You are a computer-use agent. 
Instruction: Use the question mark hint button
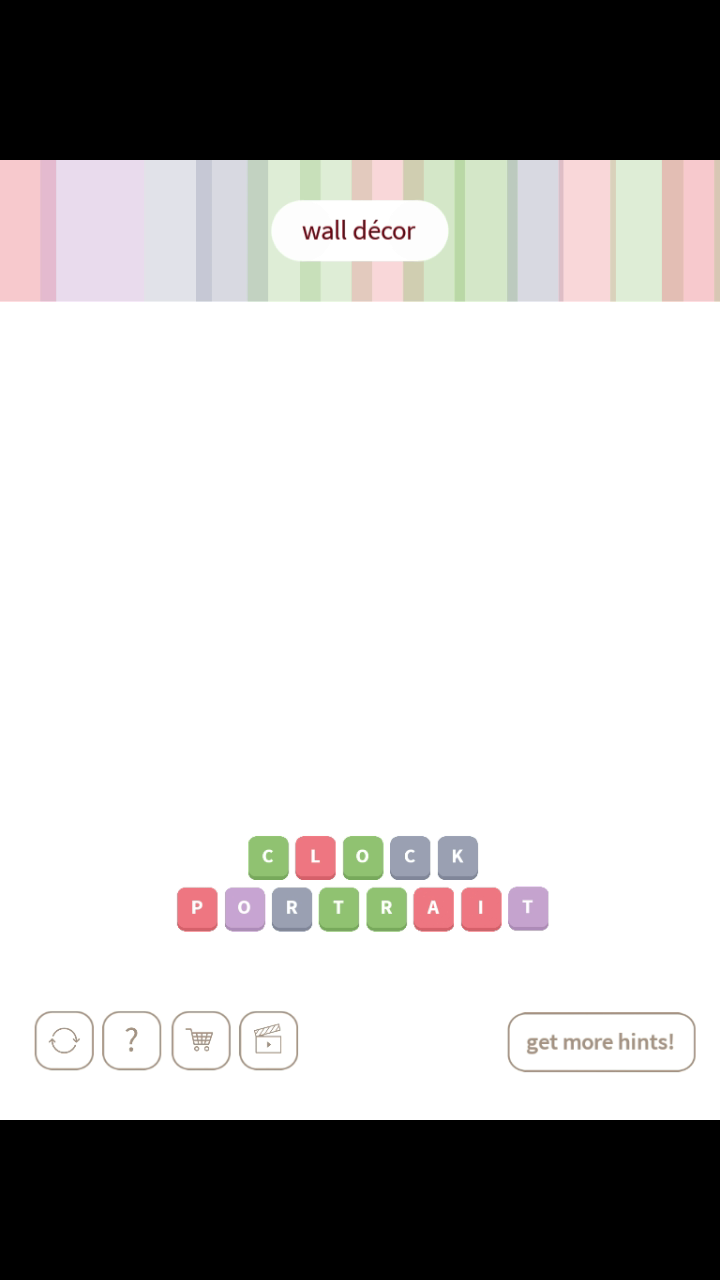[131, 1041]
